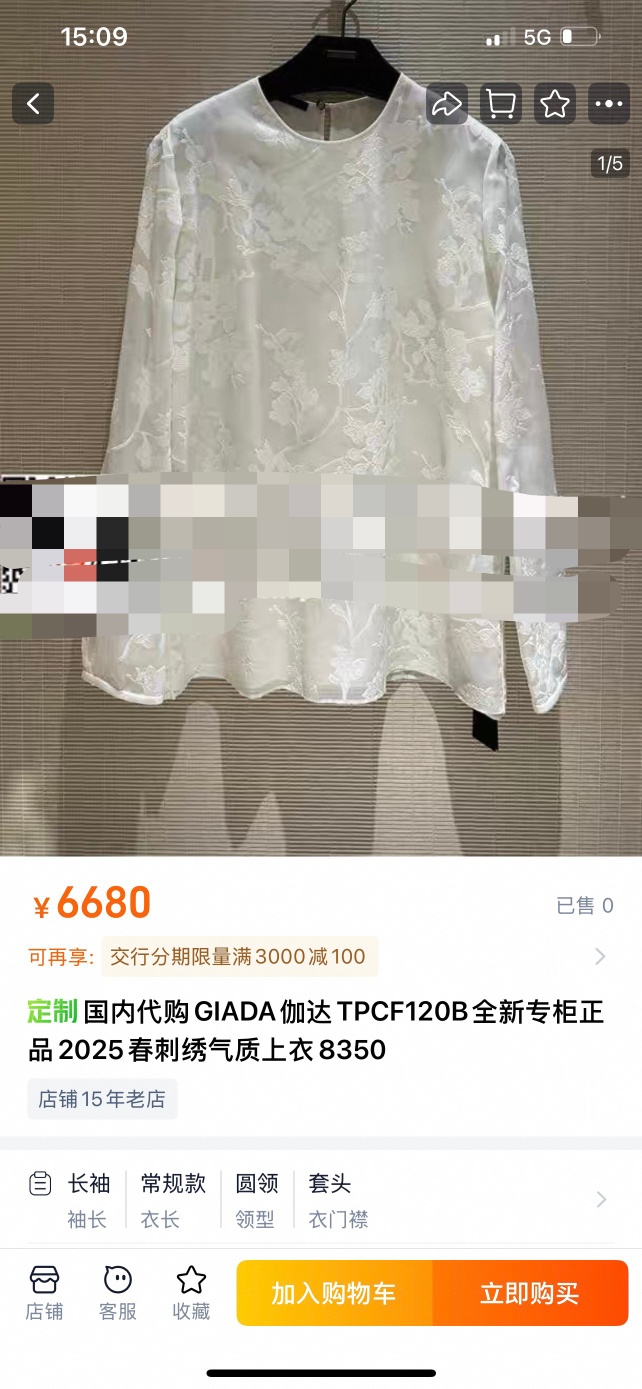Go back to the previous page
Viewport: 642px width, 1389px height.
point(33,104)
